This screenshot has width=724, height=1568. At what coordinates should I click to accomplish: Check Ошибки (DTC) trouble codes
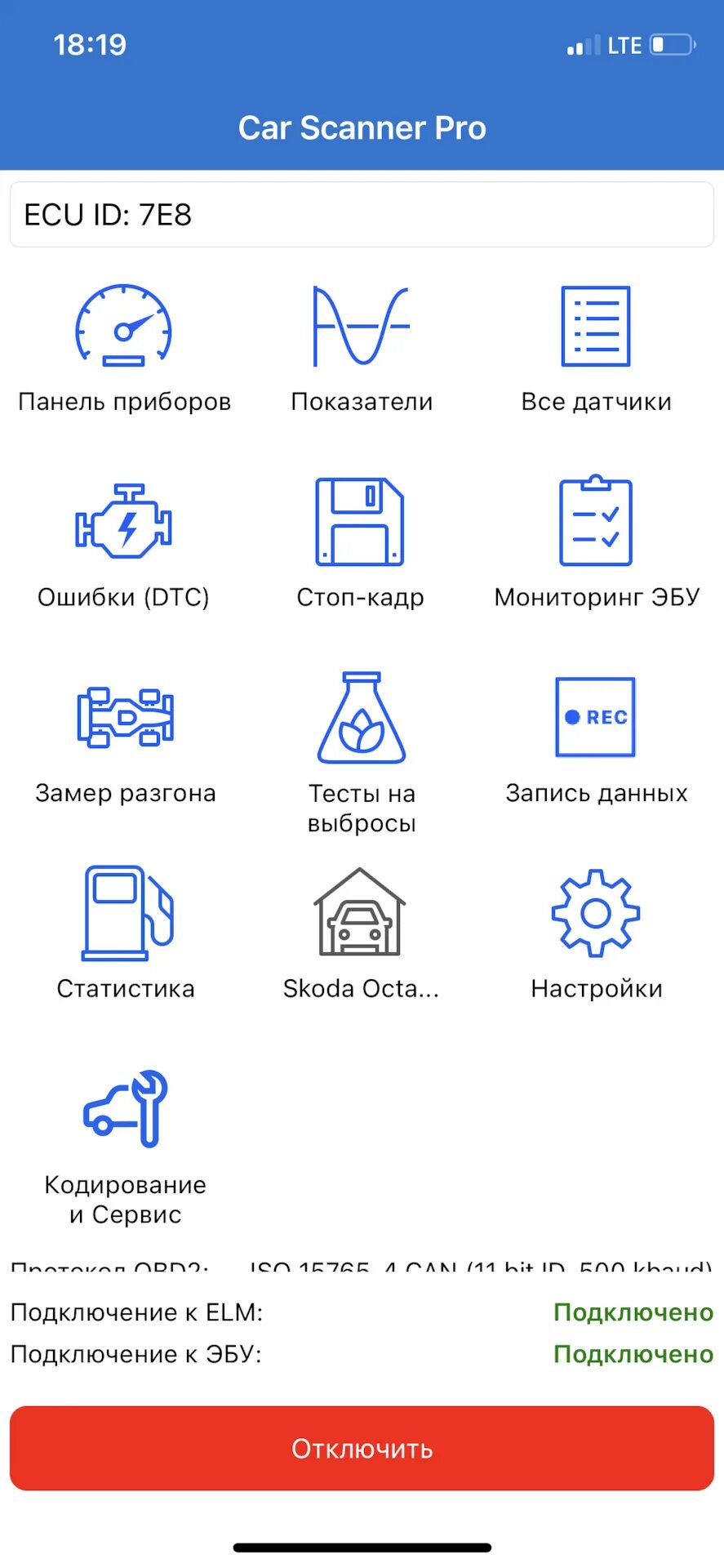(x=125, y=544)
